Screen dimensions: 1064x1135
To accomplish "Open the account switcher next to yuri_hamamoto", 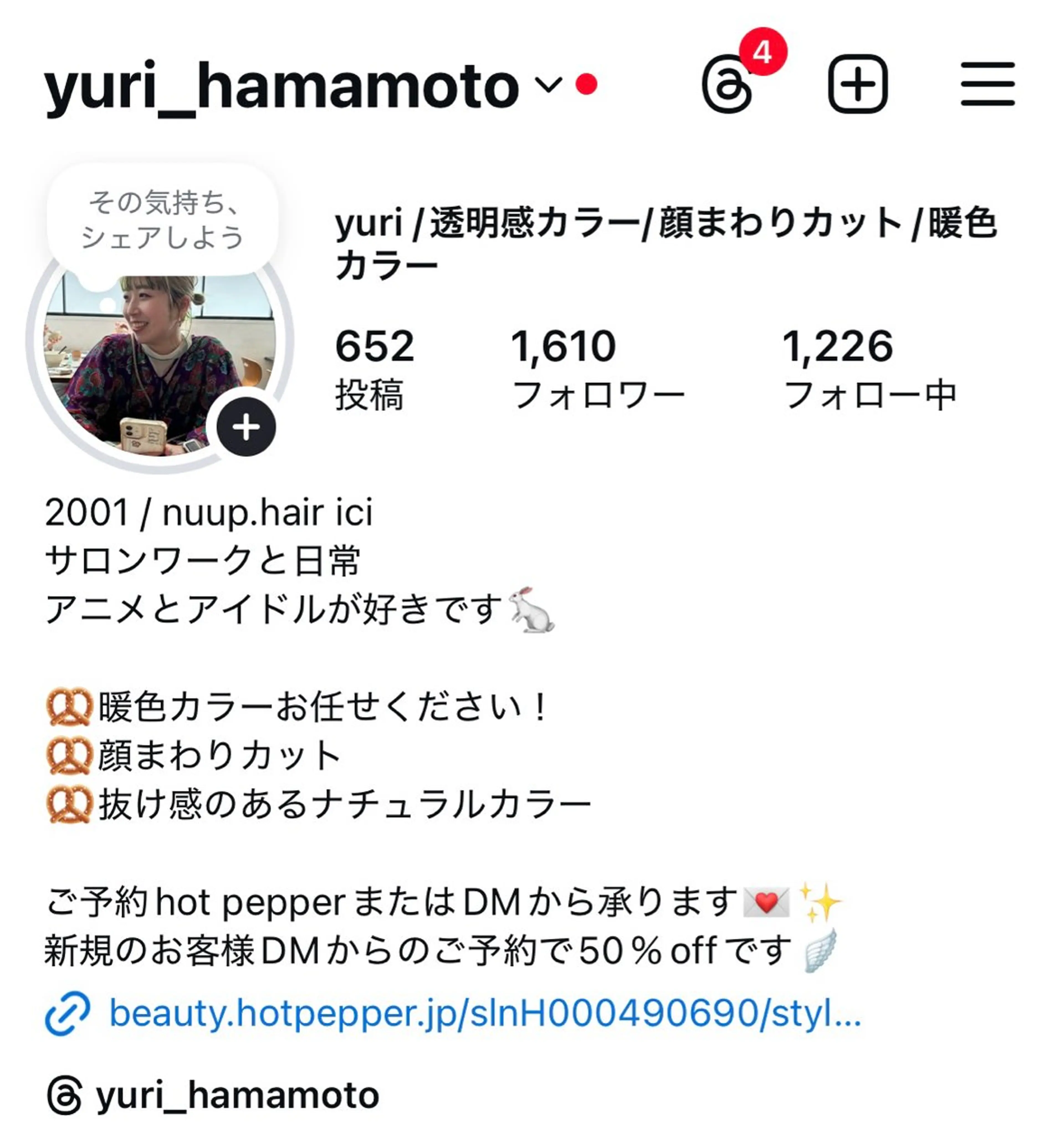I will tap(548, 85).
